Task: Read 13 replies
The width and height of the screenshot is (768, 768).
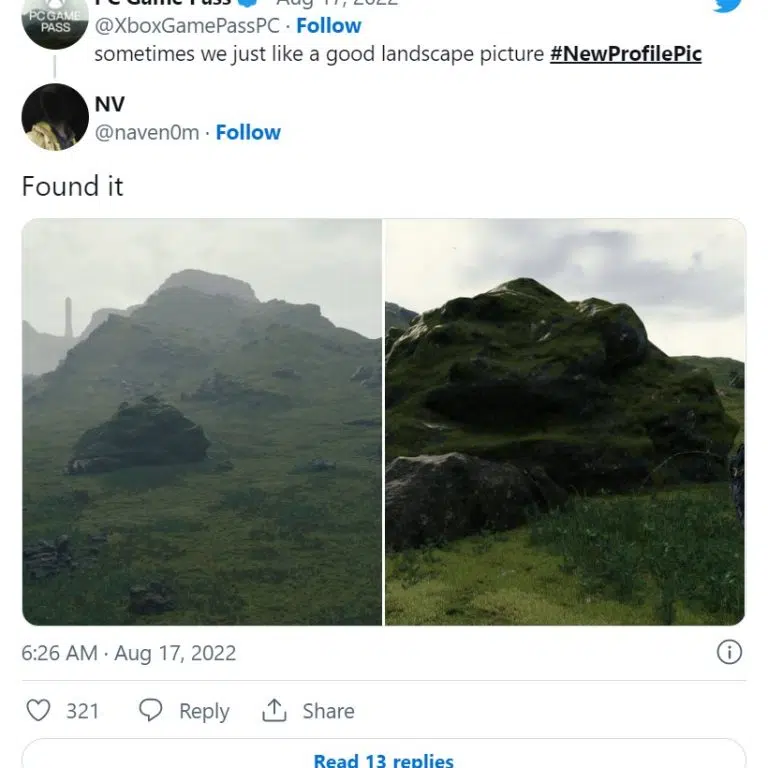Action: (384, 759)
